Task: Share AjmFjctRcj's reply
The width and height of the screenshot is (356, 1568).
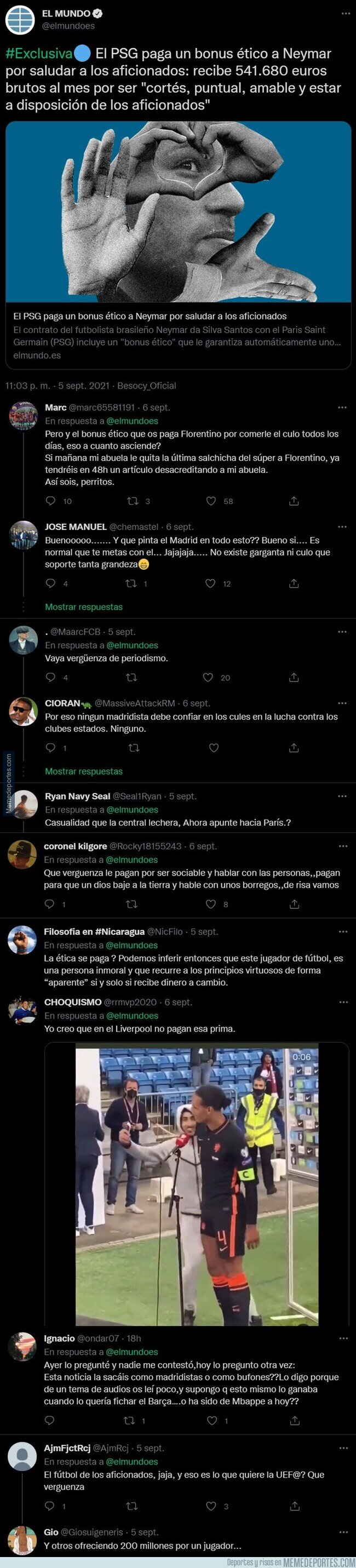Action: (x=295, y=1506)
